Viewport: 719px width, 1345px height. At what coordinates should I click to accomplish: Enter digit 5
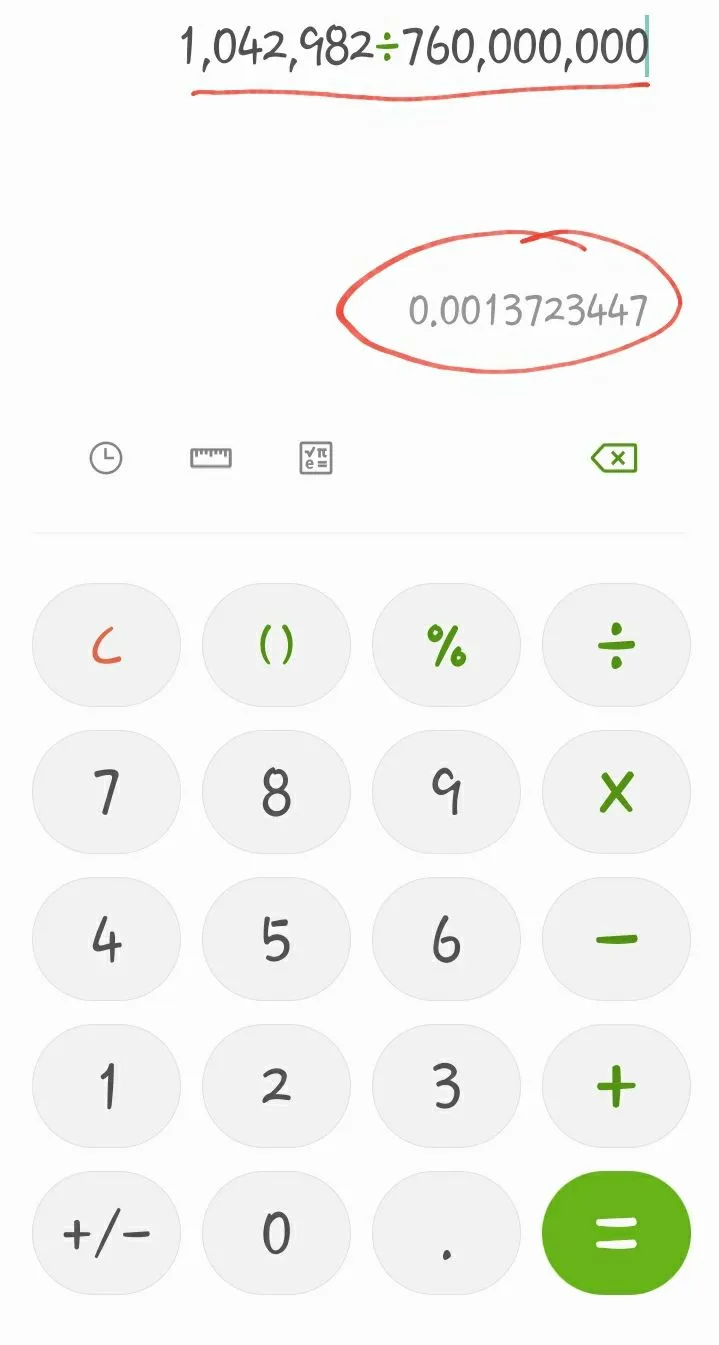click(276, 939)
